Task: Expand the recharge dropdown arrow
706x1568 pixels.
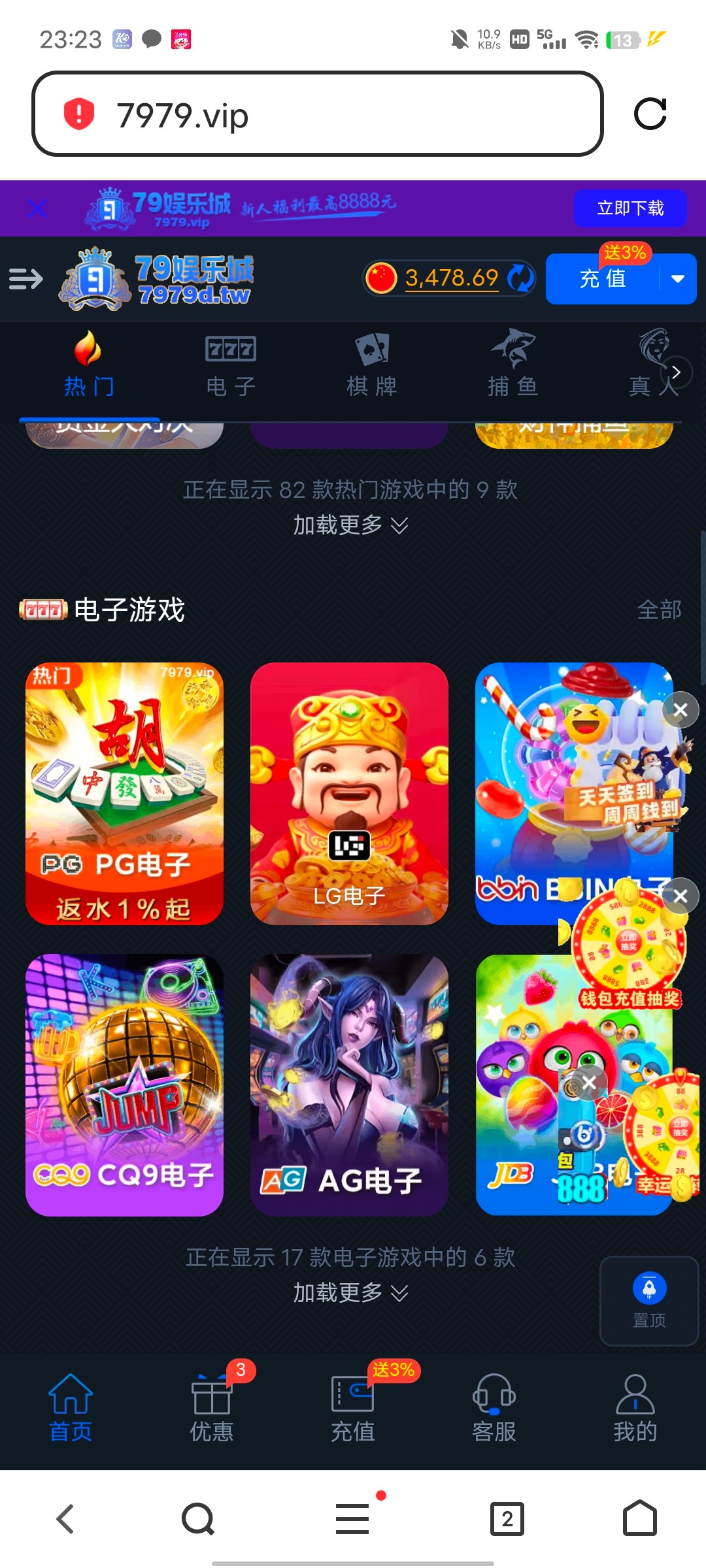Action: (678, 279)
